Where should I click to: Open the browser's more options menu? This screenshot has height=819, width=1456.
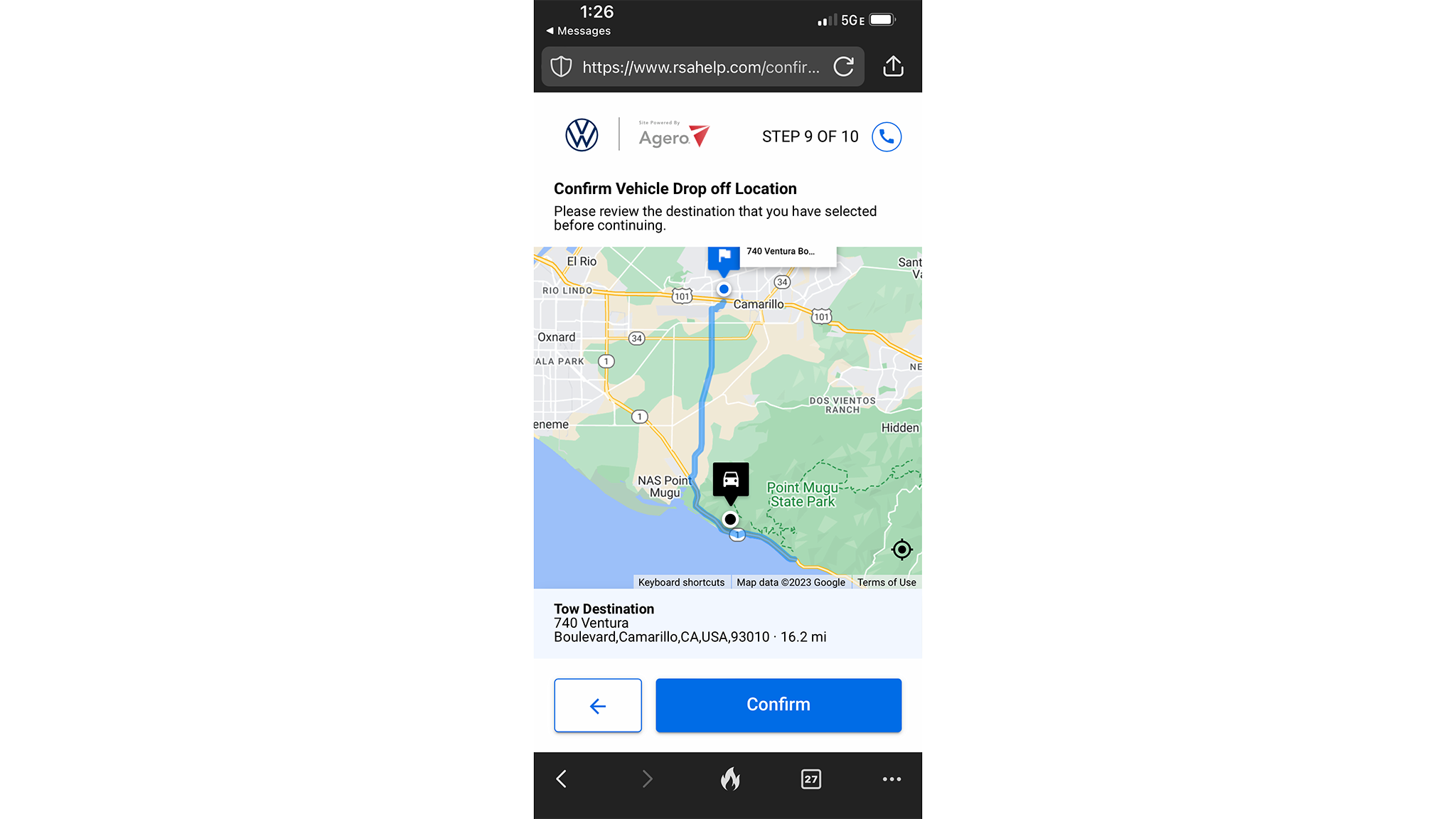(x=892, y=779)
